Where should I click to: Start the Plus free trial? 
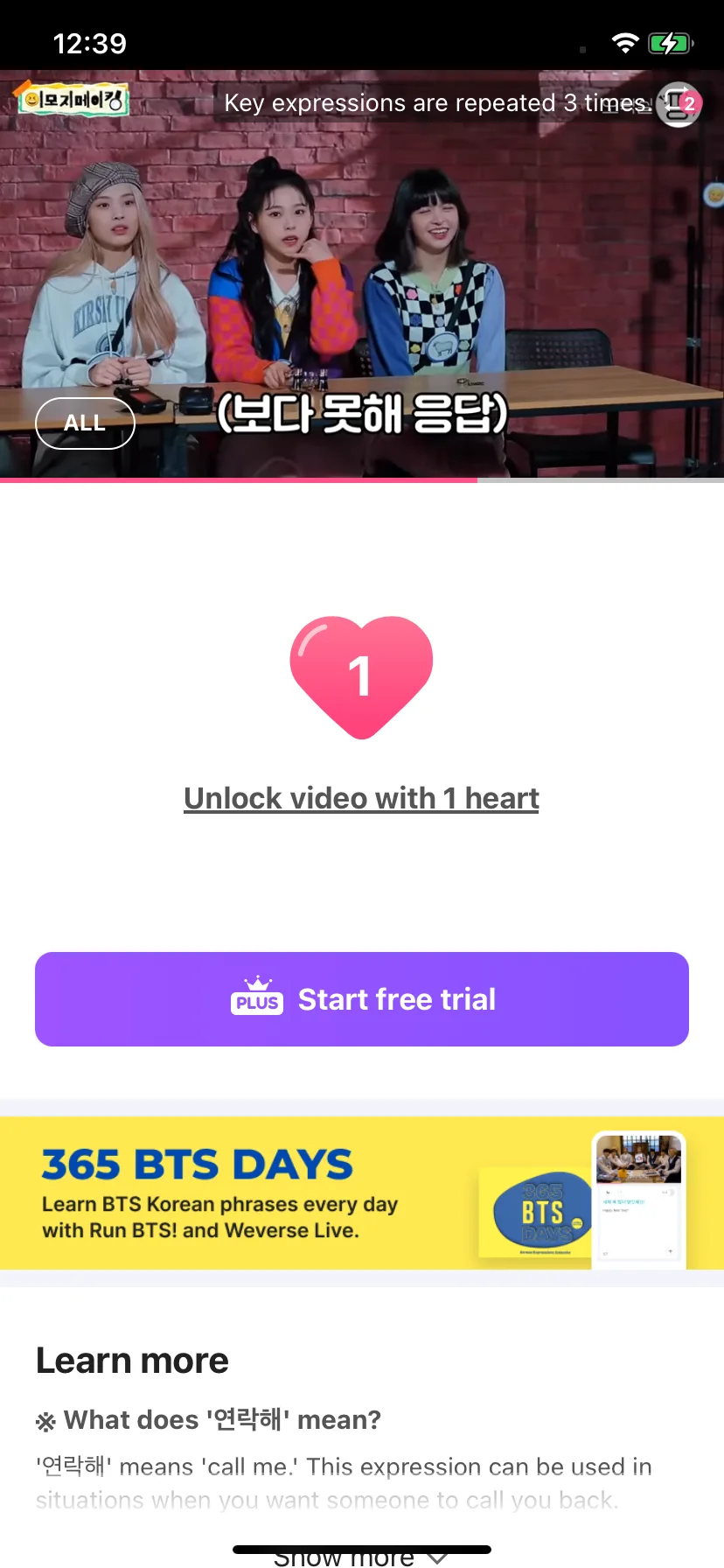click(x=362, y=999)
